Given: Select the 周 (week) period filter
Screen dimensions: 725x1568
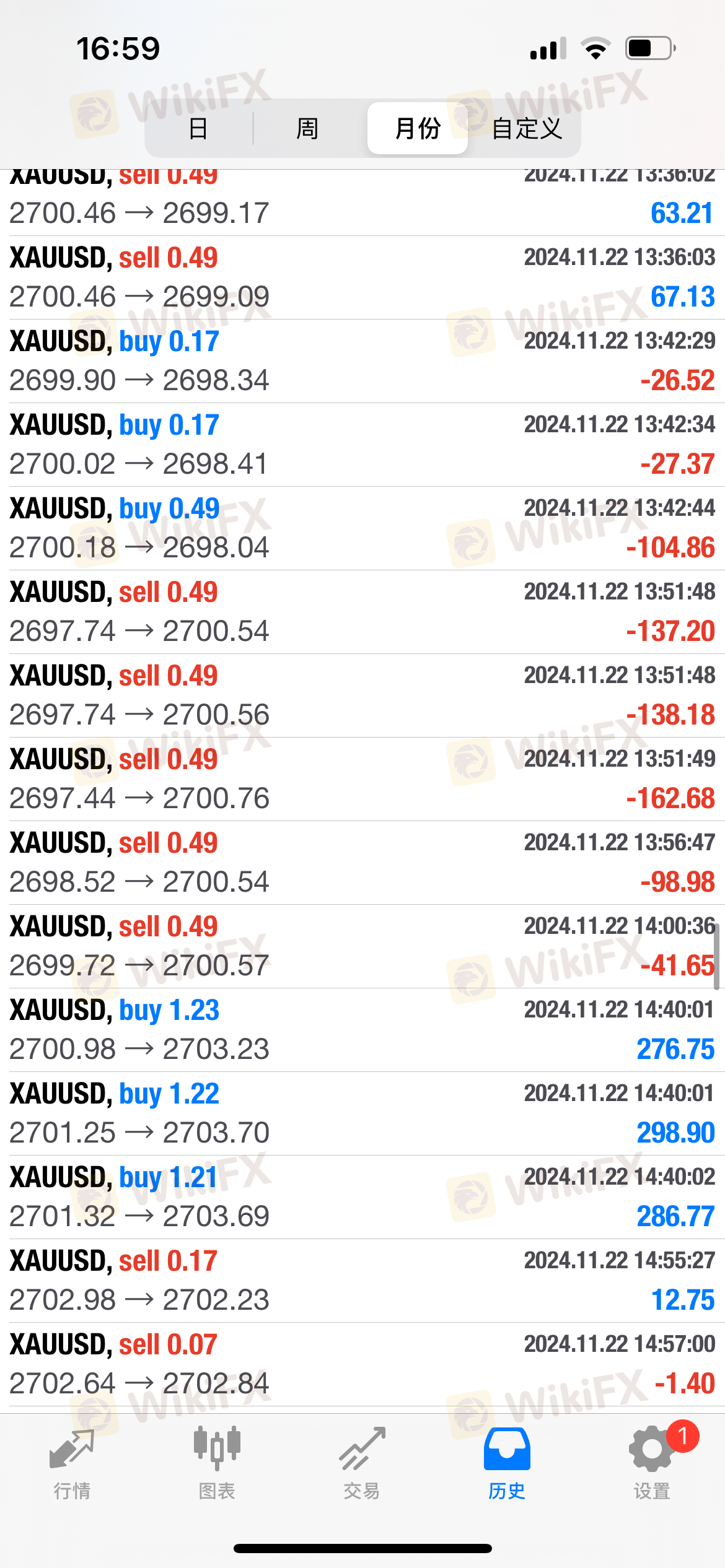Looking at the screenshot, I should tap(307, 129).
